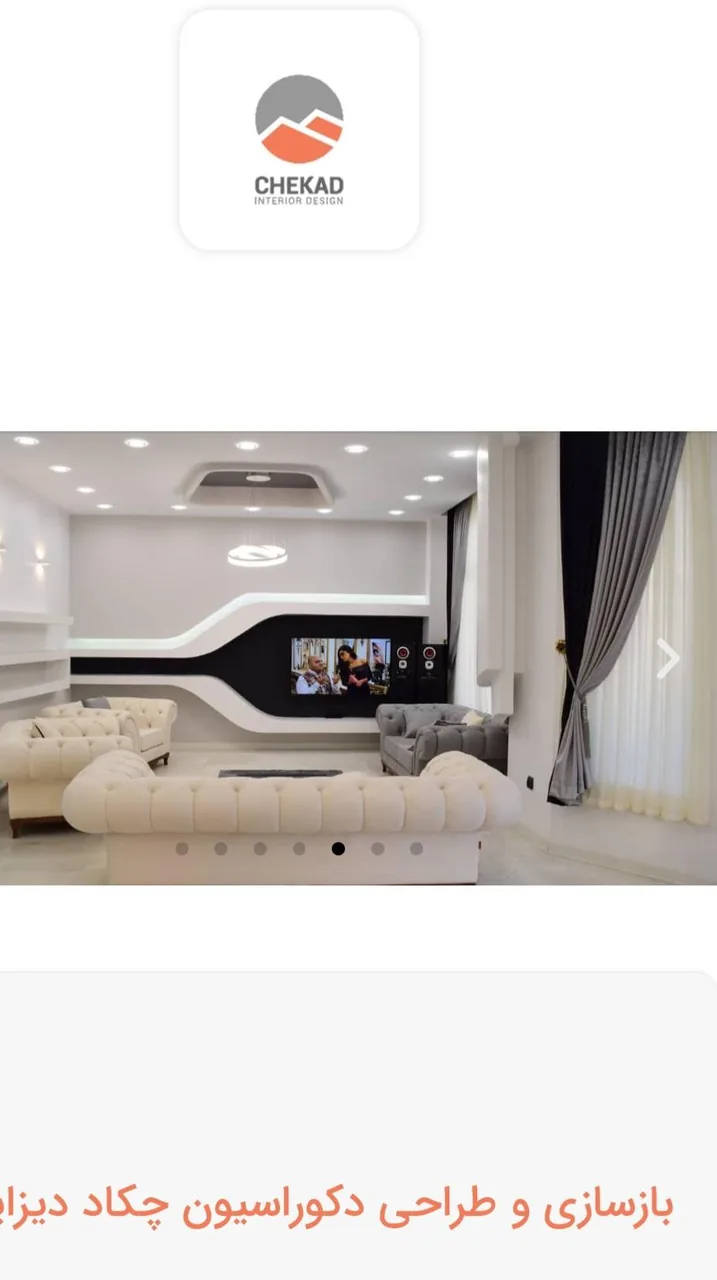
Task: Go to the third carousel dot
Action: click(x=260, y=849)
